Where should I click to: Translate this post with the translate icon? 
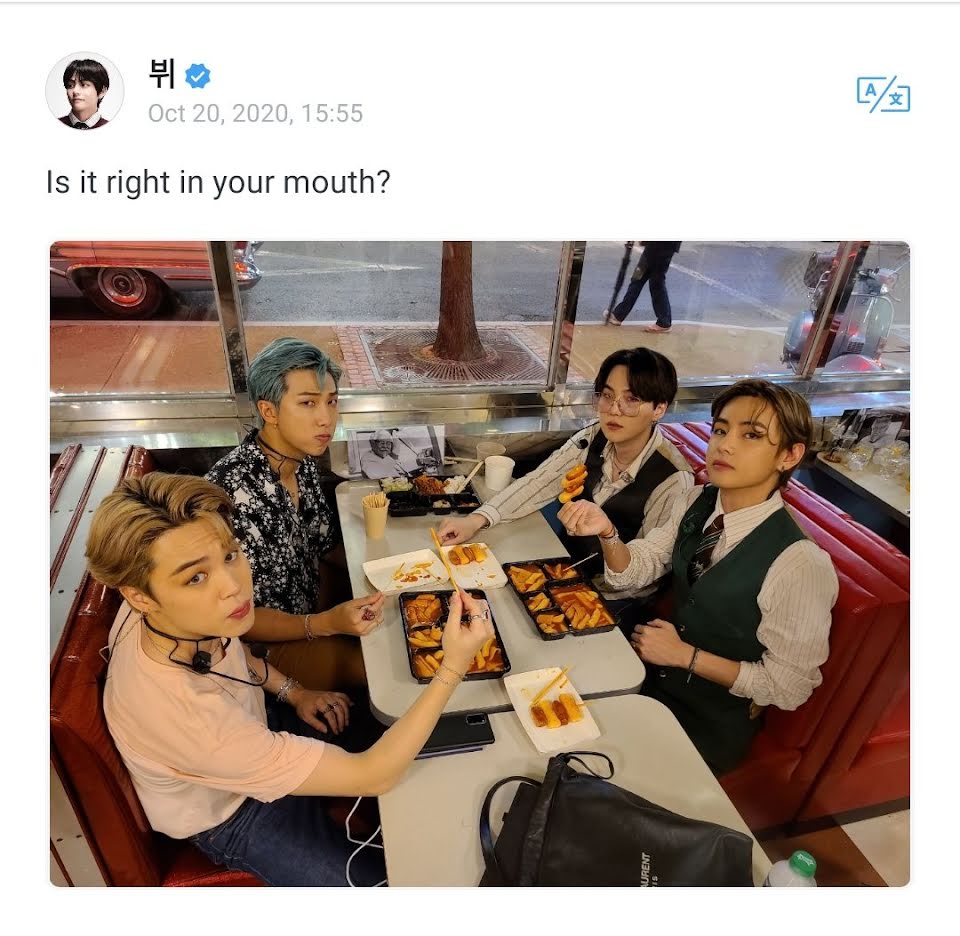pyautogui.click(x=883, y=94)
